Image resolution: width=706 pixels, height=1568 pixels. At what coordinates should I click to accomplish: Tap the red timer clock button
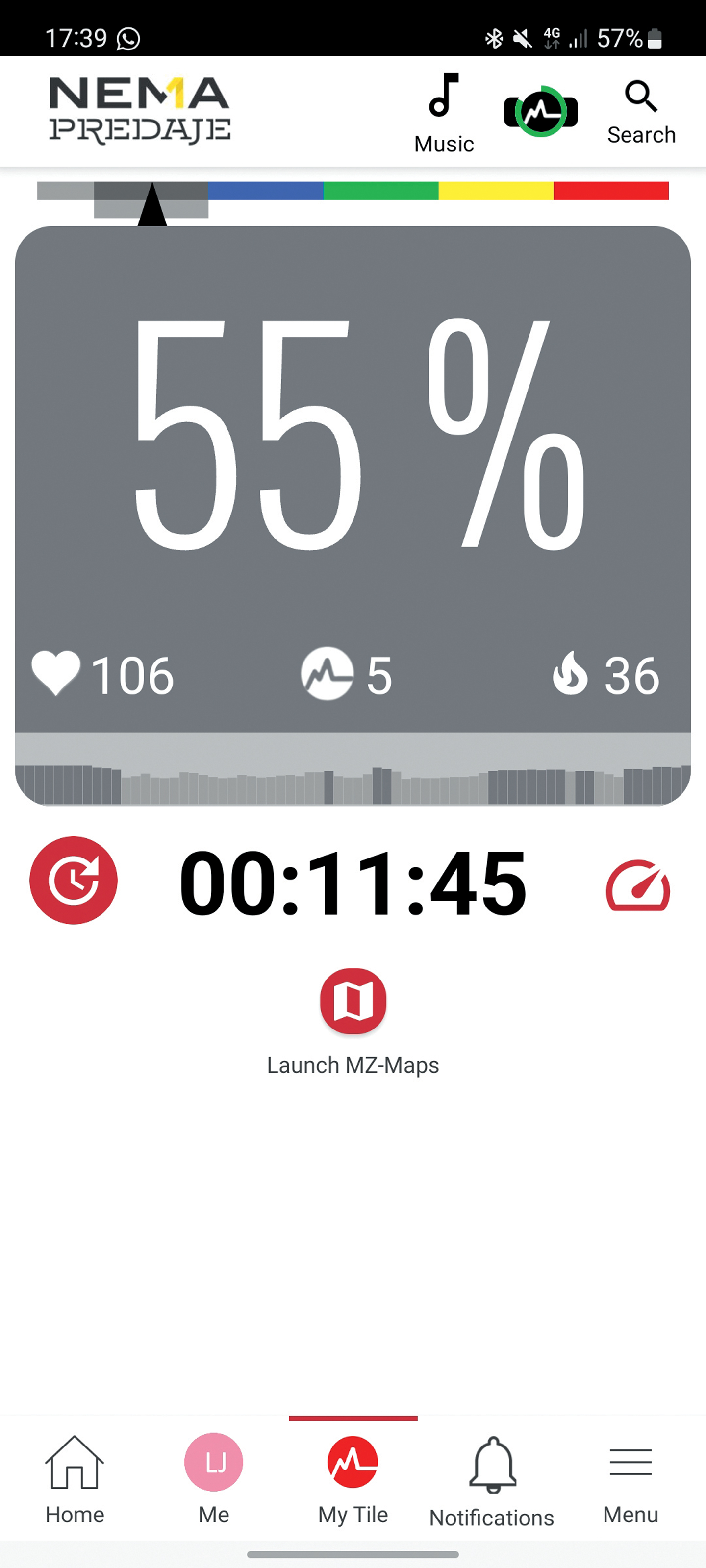pyautogui.click(x=74, y=880)
